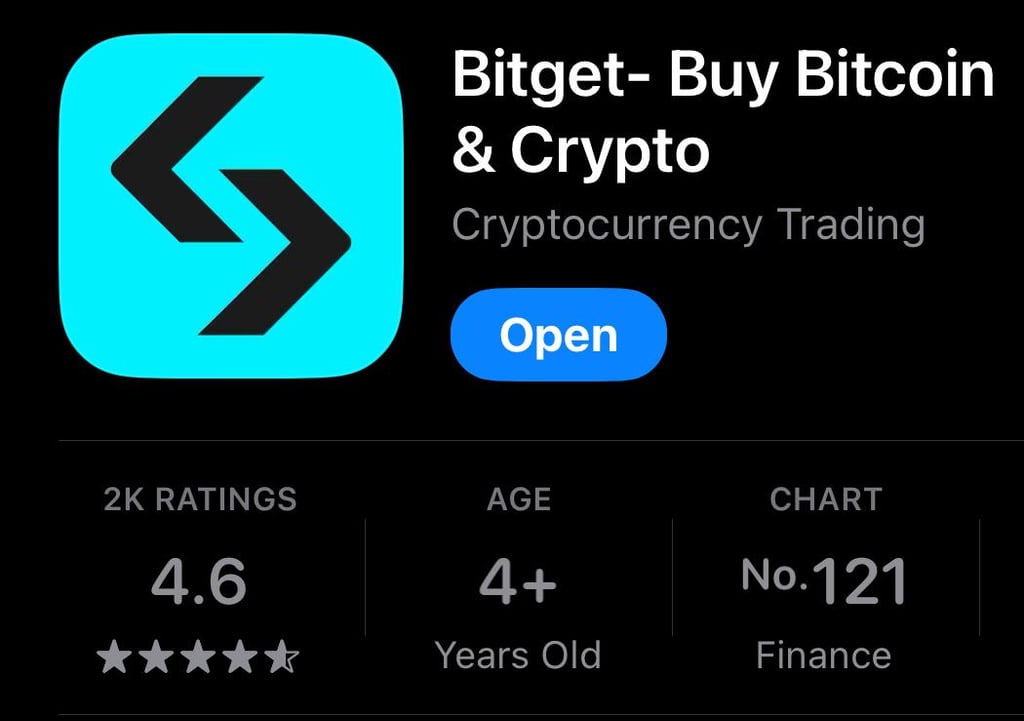Open the No.121 Finance chart ranking
Screen dimensions: 1024x721
point(824,580)
